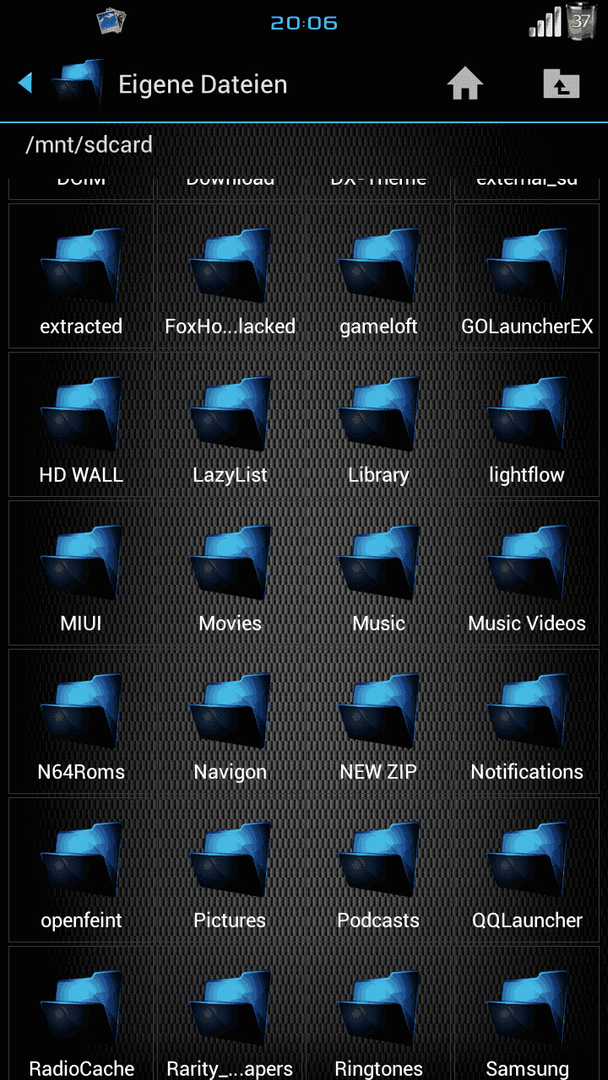This screenshot has height=1080, width=608.
Task: Open the Navigon folder
Action: 230,722
